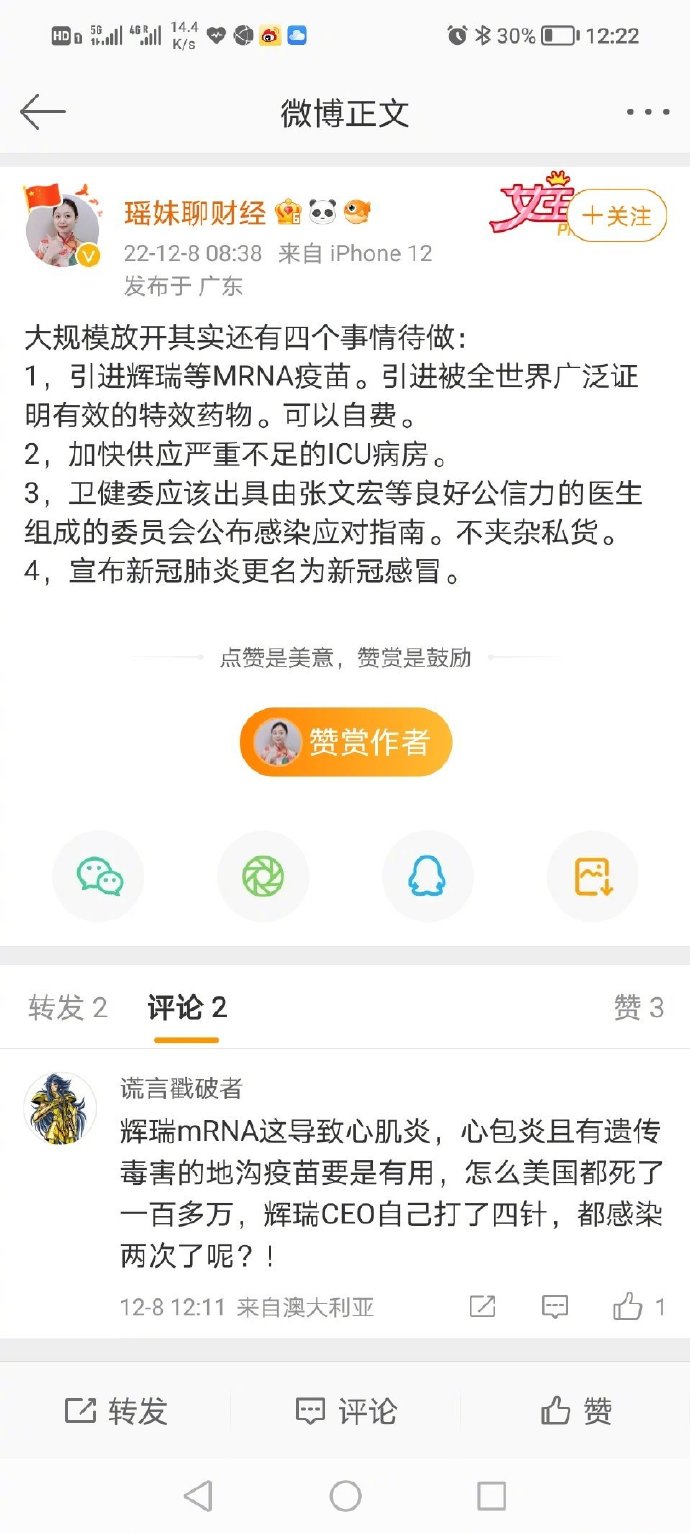Switch to the 转发 2 tab
The height and width of the screenshot is (1533, 690).
tap(68, 1007)
